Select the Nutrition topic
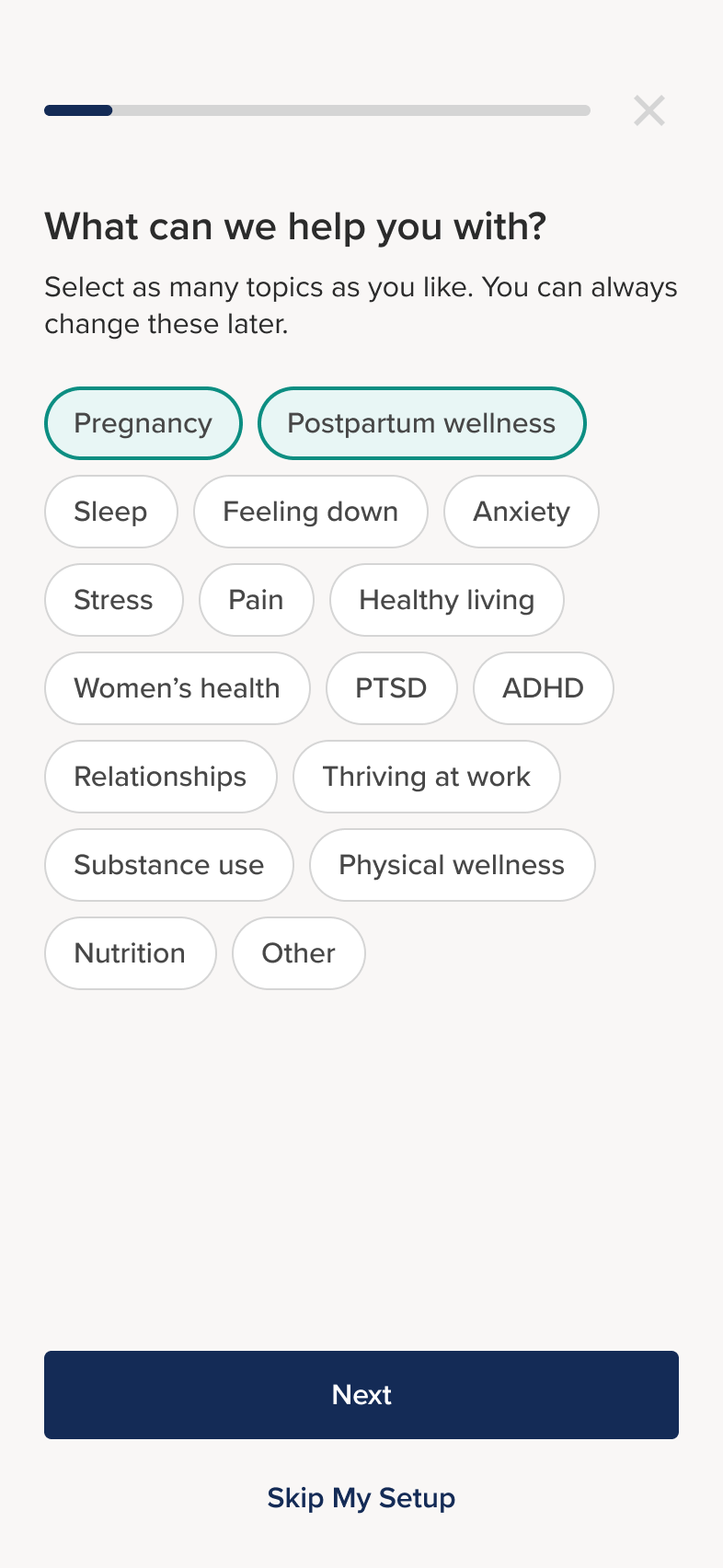The image size is (723, 1568). tap(130, 953)
